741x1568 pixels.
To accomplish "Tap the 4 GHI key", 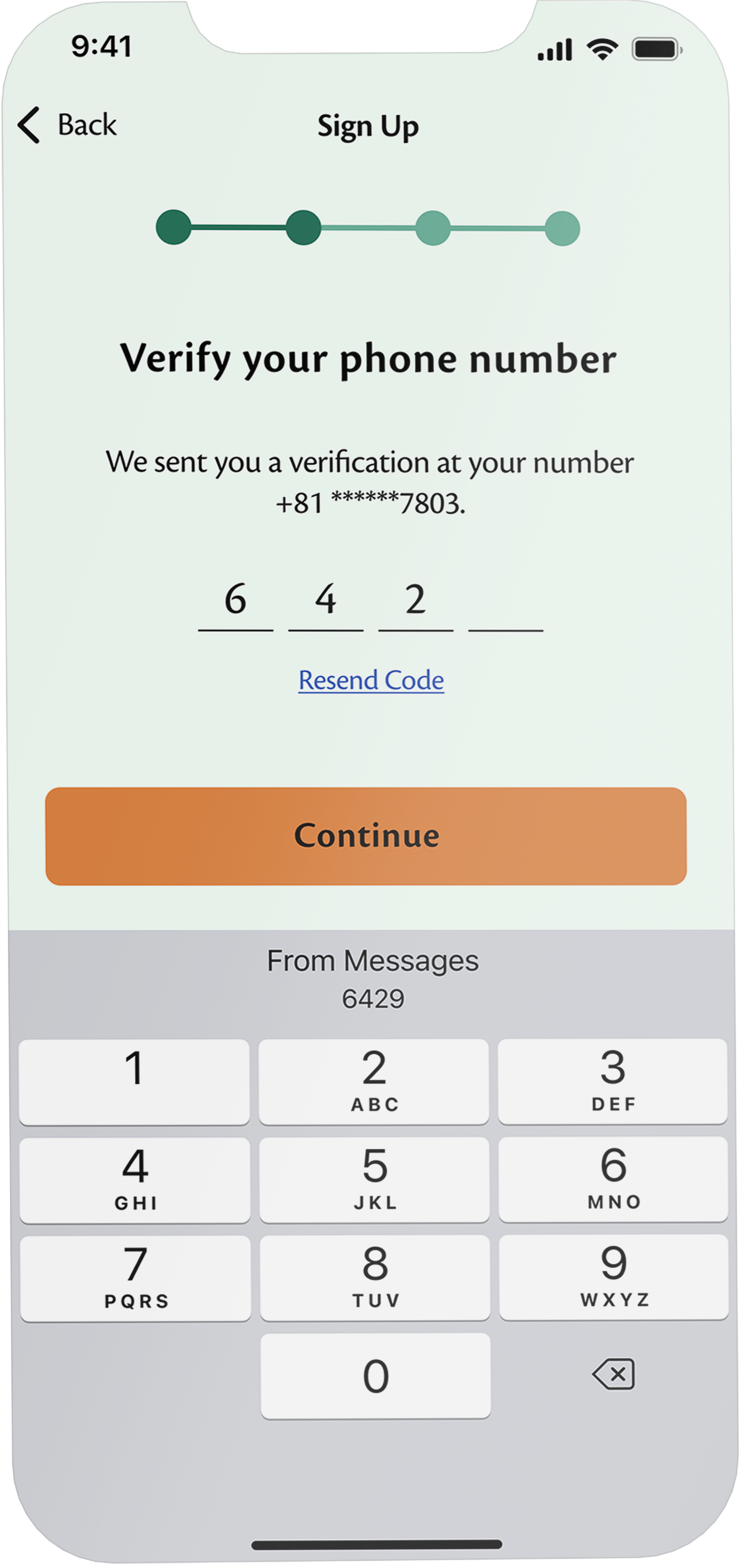I will pyautogui.click(x=135, y=1179).
